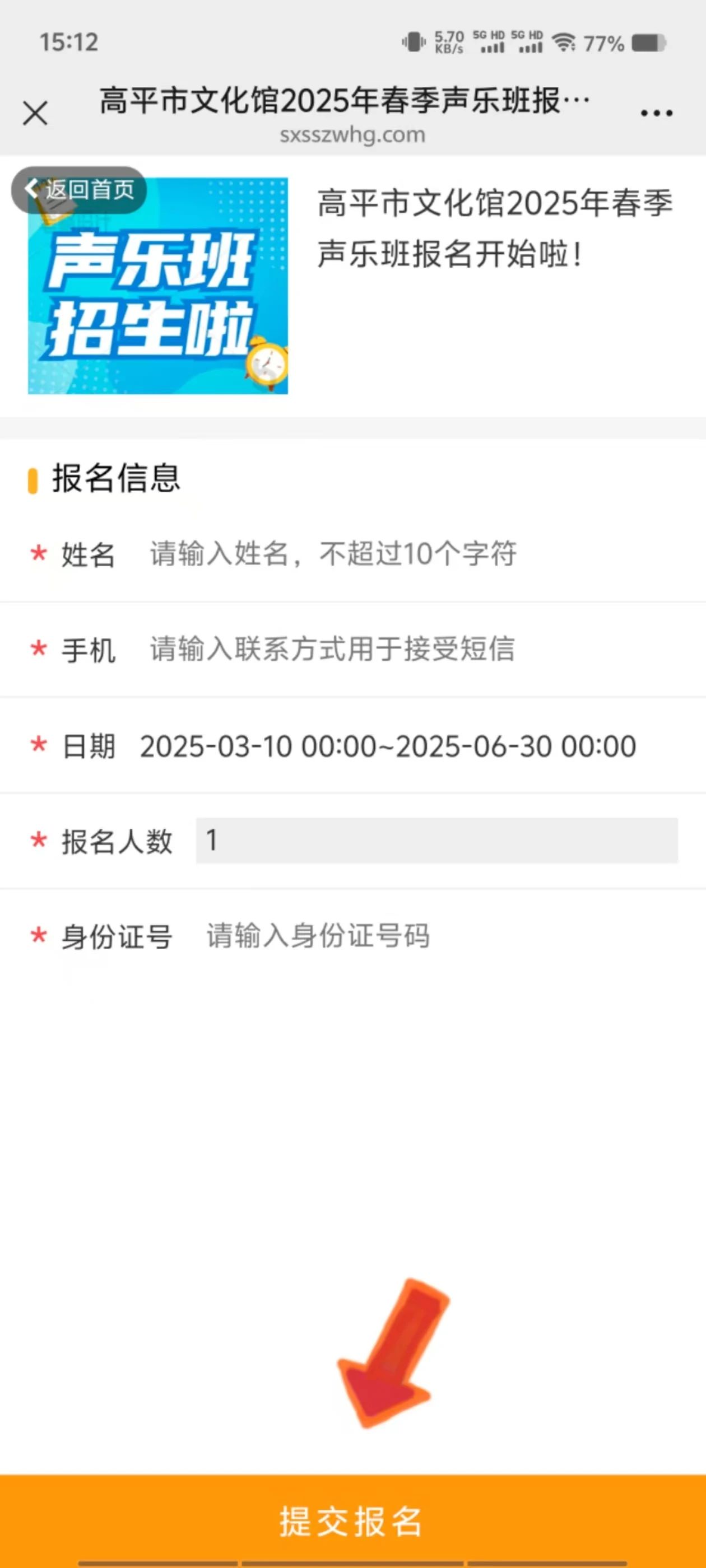Close the registration web page
The height and width of the screenshot is (1568, 706).
pos(35,113)
